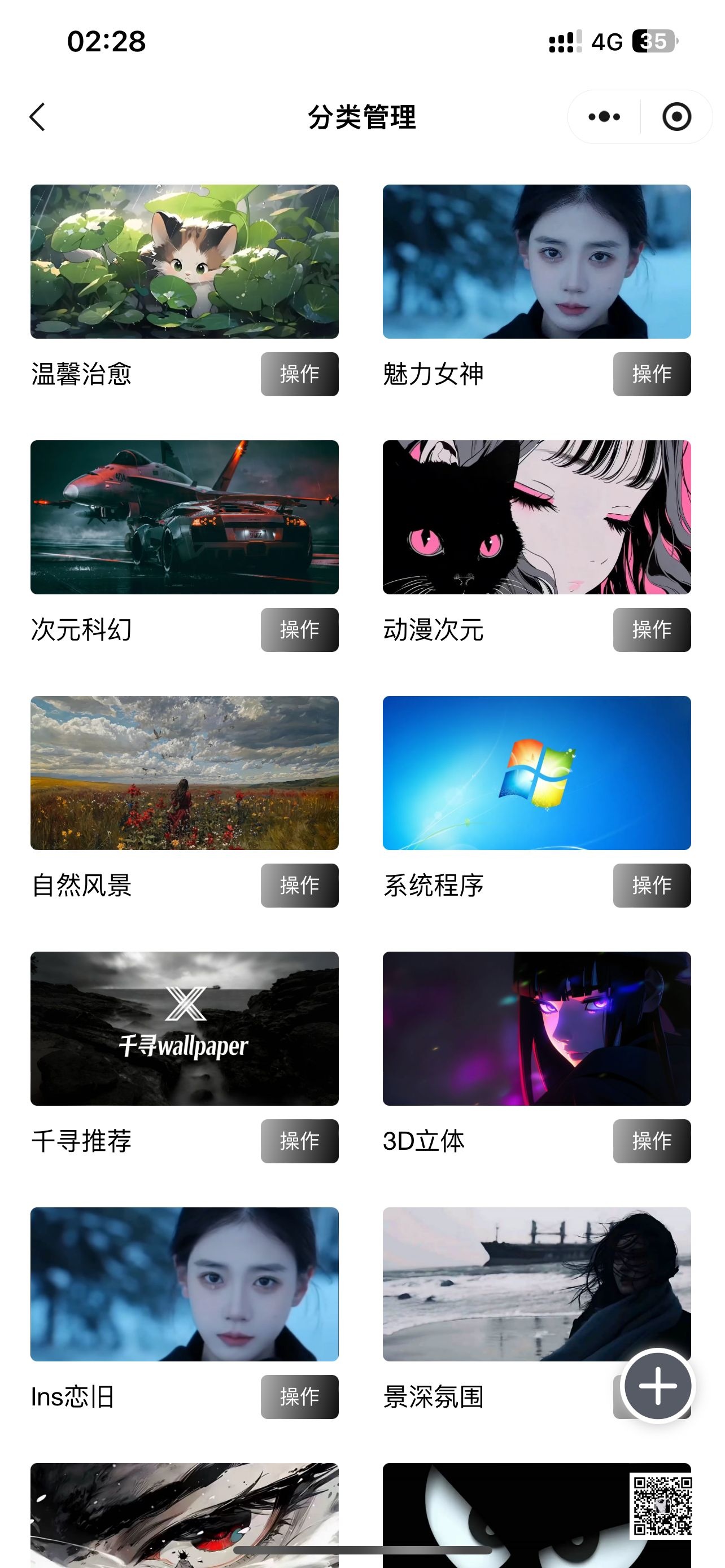Tap the back arrow to exit 分类管理
The image size is (725, 1568).
(x=37, y=117)
